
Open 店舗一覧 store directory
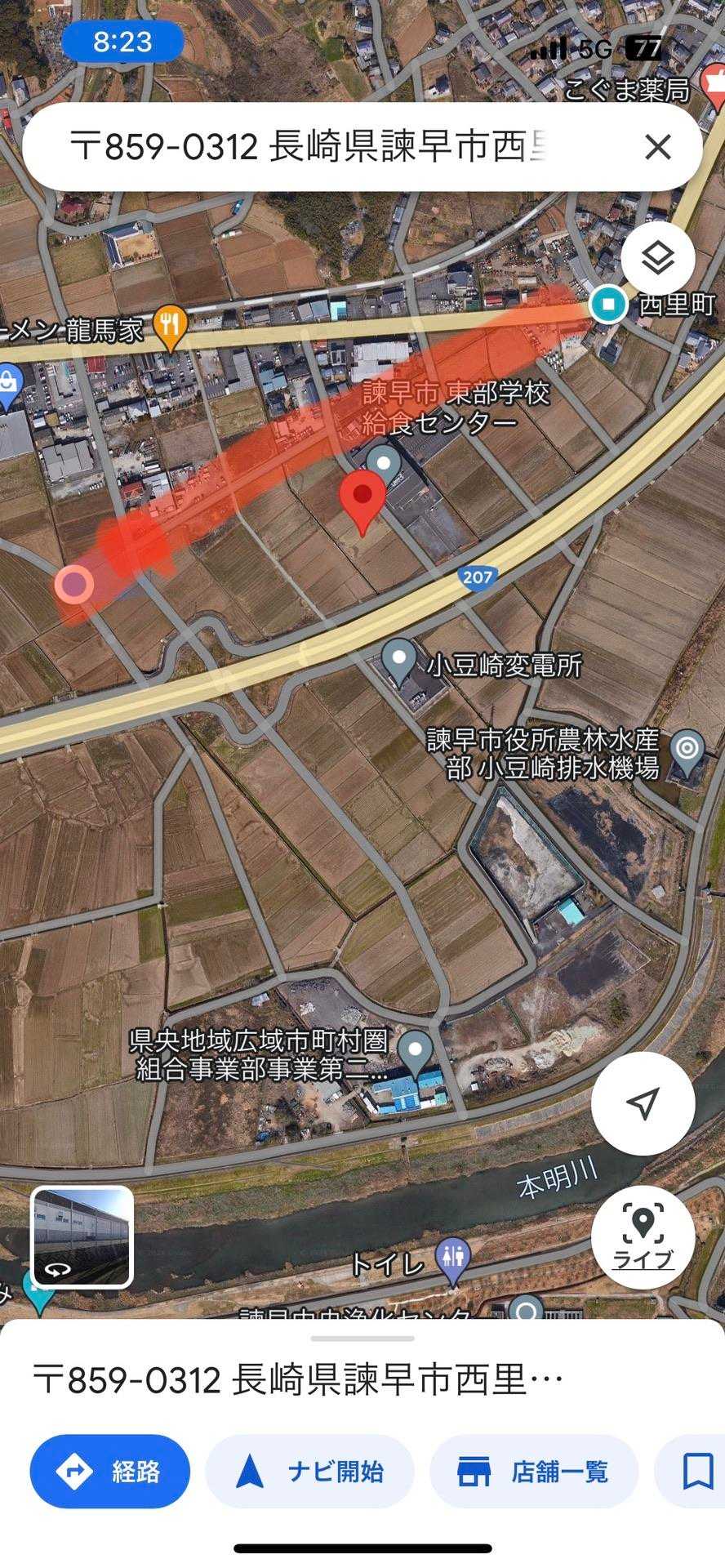[533, 1472]
